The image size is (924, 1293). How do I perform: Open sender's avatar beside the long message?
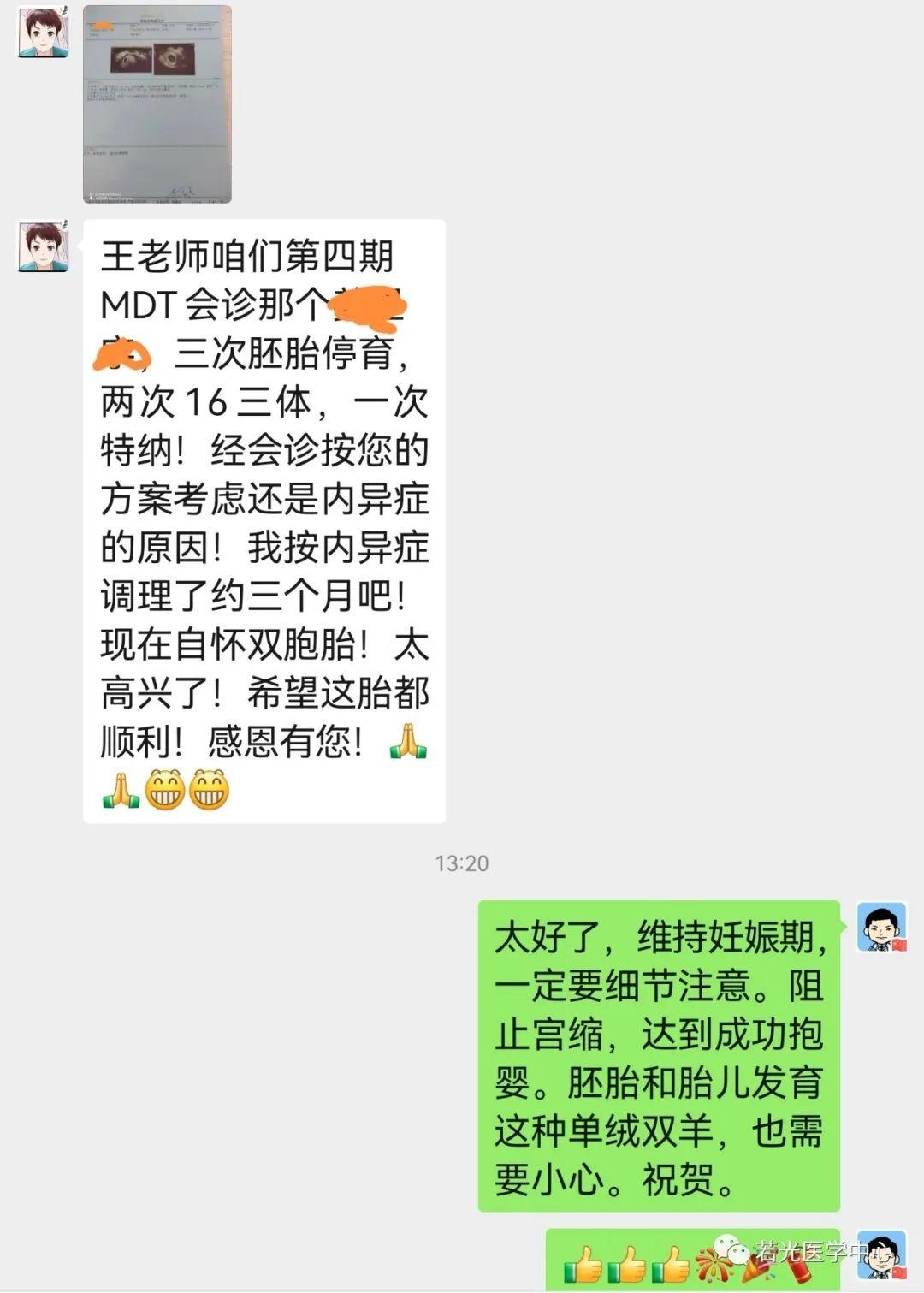click(x=43, y=246)
